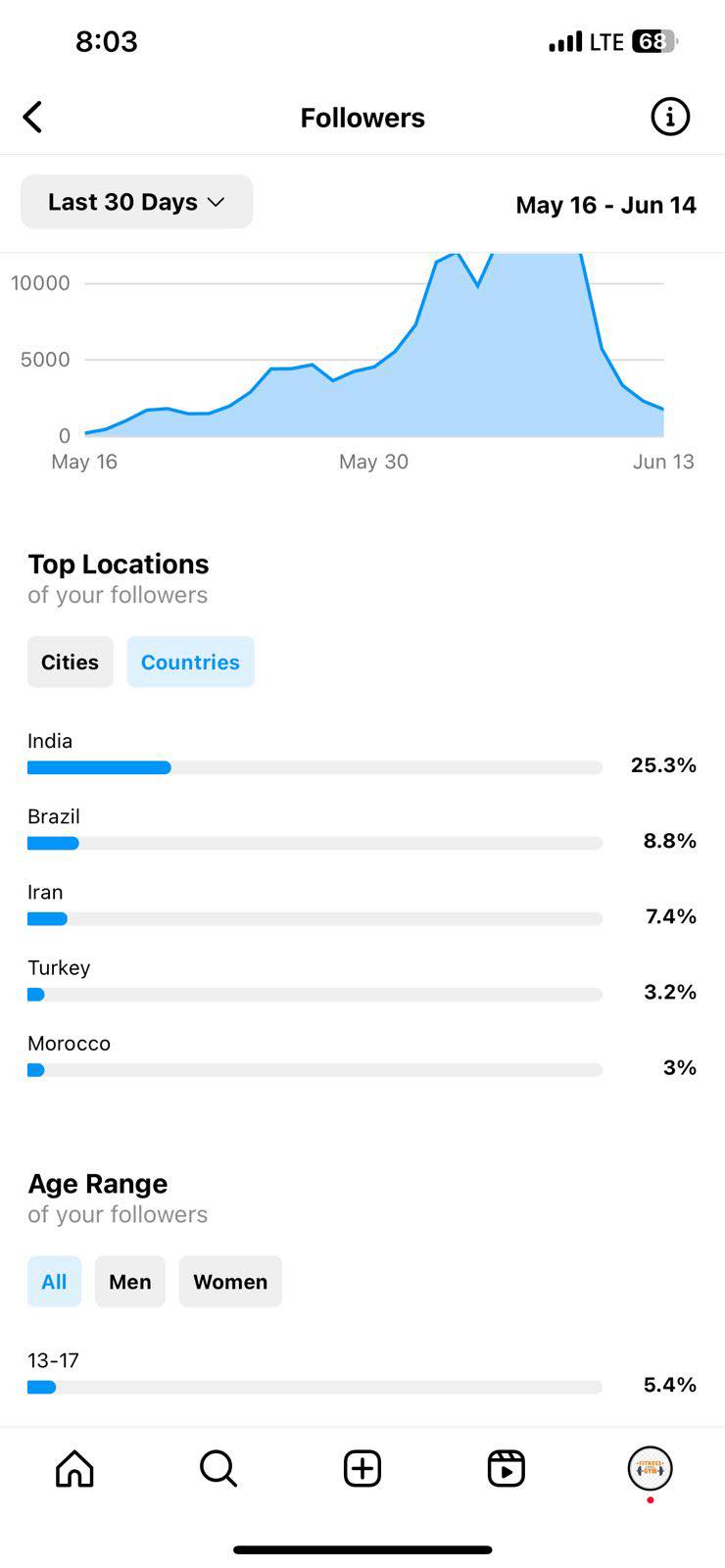Filter age range by Men
The image size is (725, 1568).
click(129, 1281)
